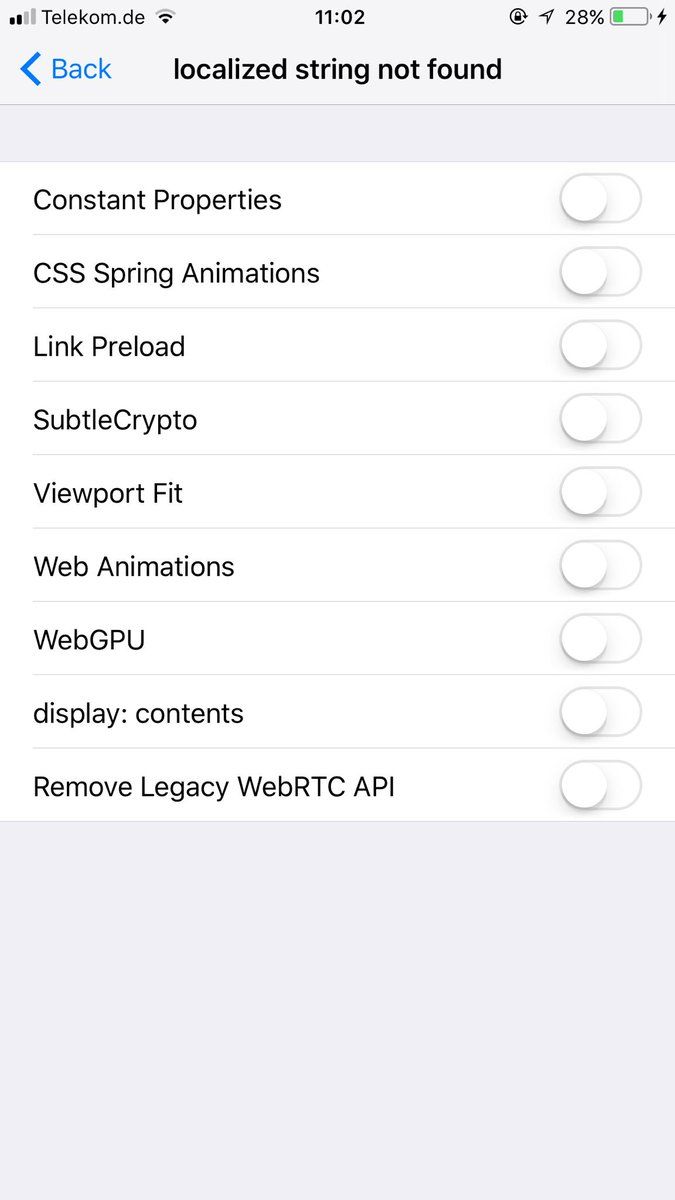Toggle the display: contents feature

point(600,712)
